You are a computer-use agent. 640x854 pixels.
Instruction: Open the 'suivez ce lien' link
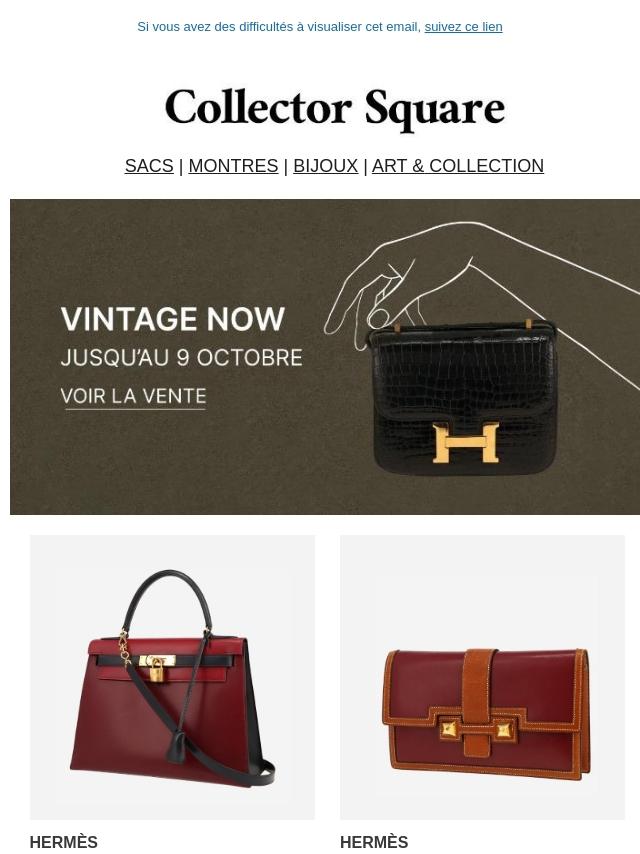click(463, 27)
